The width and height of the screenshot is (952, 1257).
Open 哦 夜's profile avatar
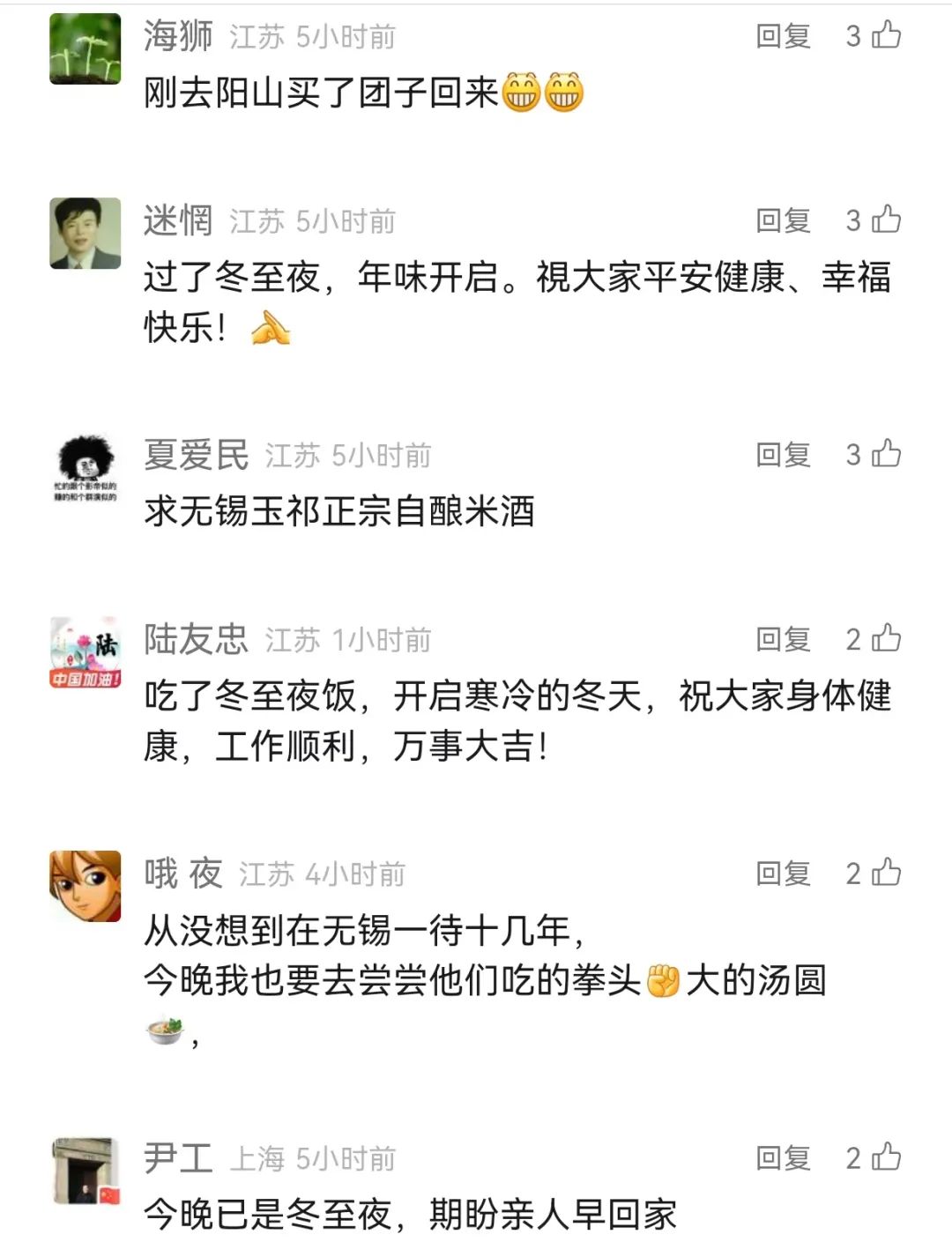pyautogui.click(x=85, y=887)
